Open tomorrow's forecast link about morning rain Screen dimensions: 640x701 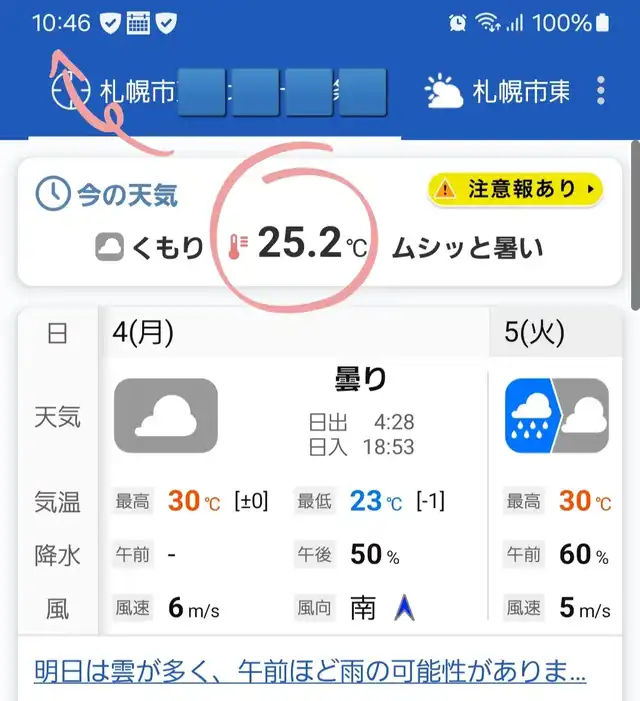coord(310,671)
